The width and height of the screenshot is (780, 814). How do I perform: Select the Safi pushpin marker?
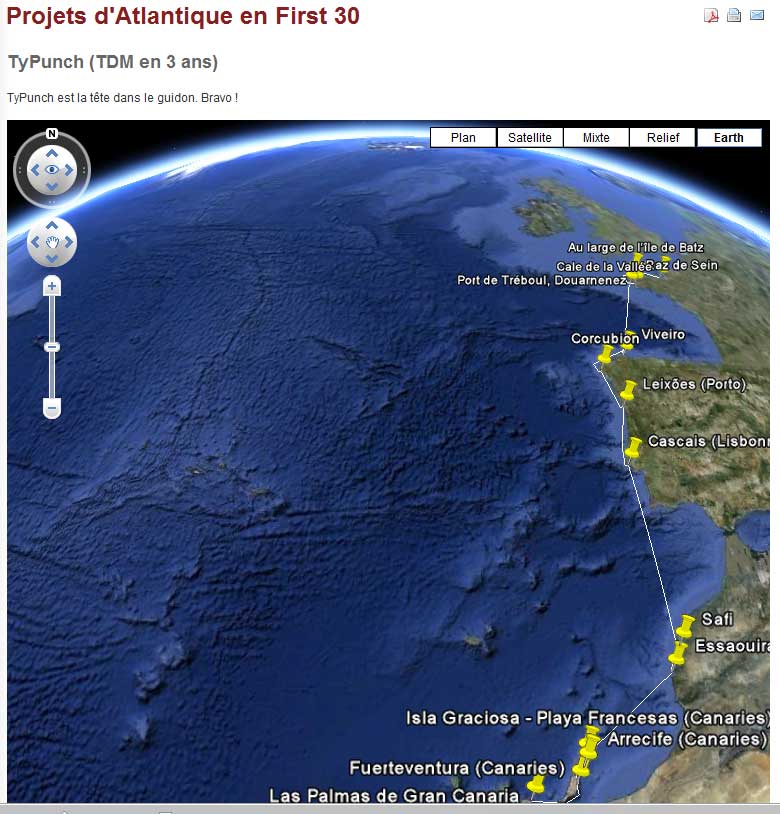click(685, 627)
